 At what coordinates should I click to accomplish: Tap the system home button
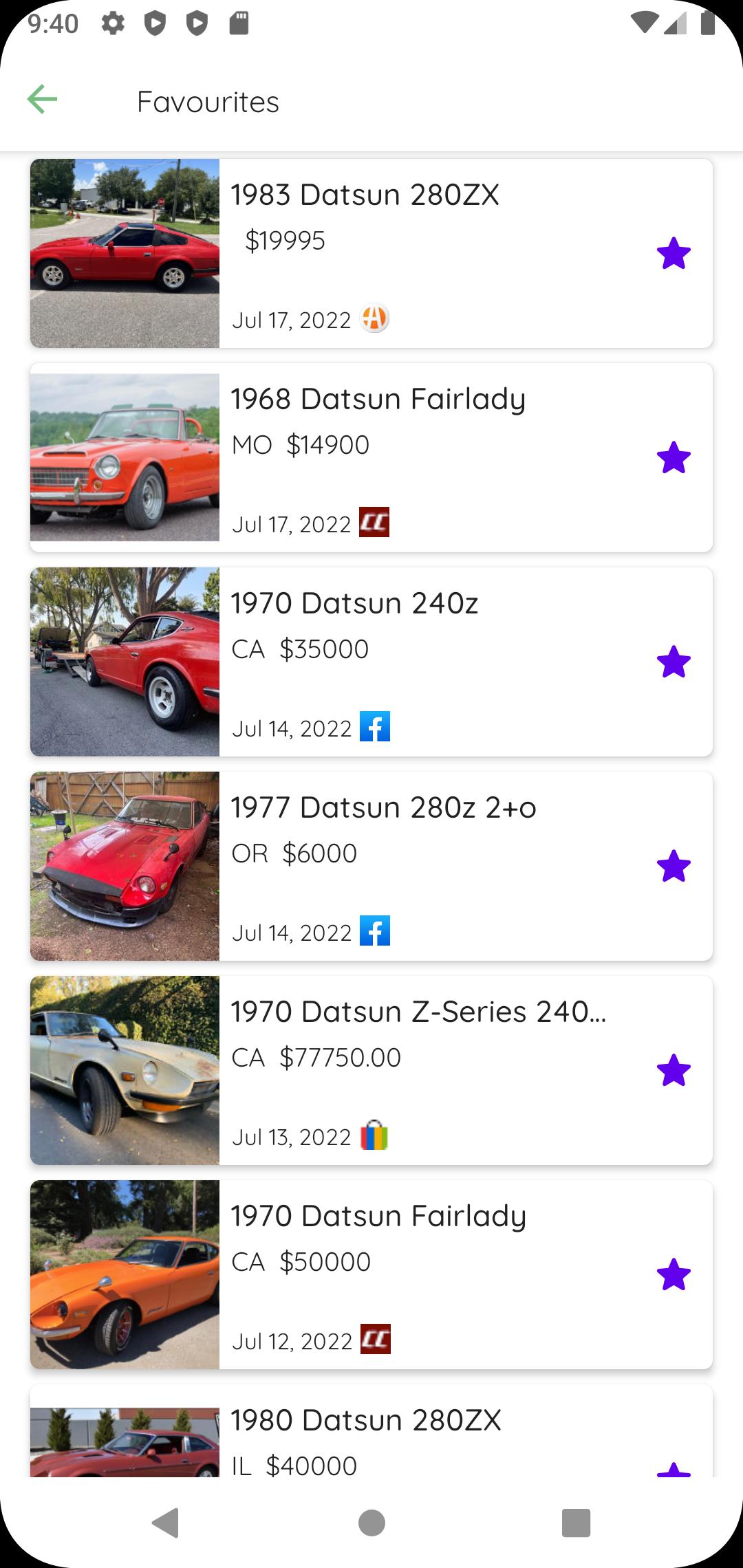pyautogui.click(x=371, y=1523)
